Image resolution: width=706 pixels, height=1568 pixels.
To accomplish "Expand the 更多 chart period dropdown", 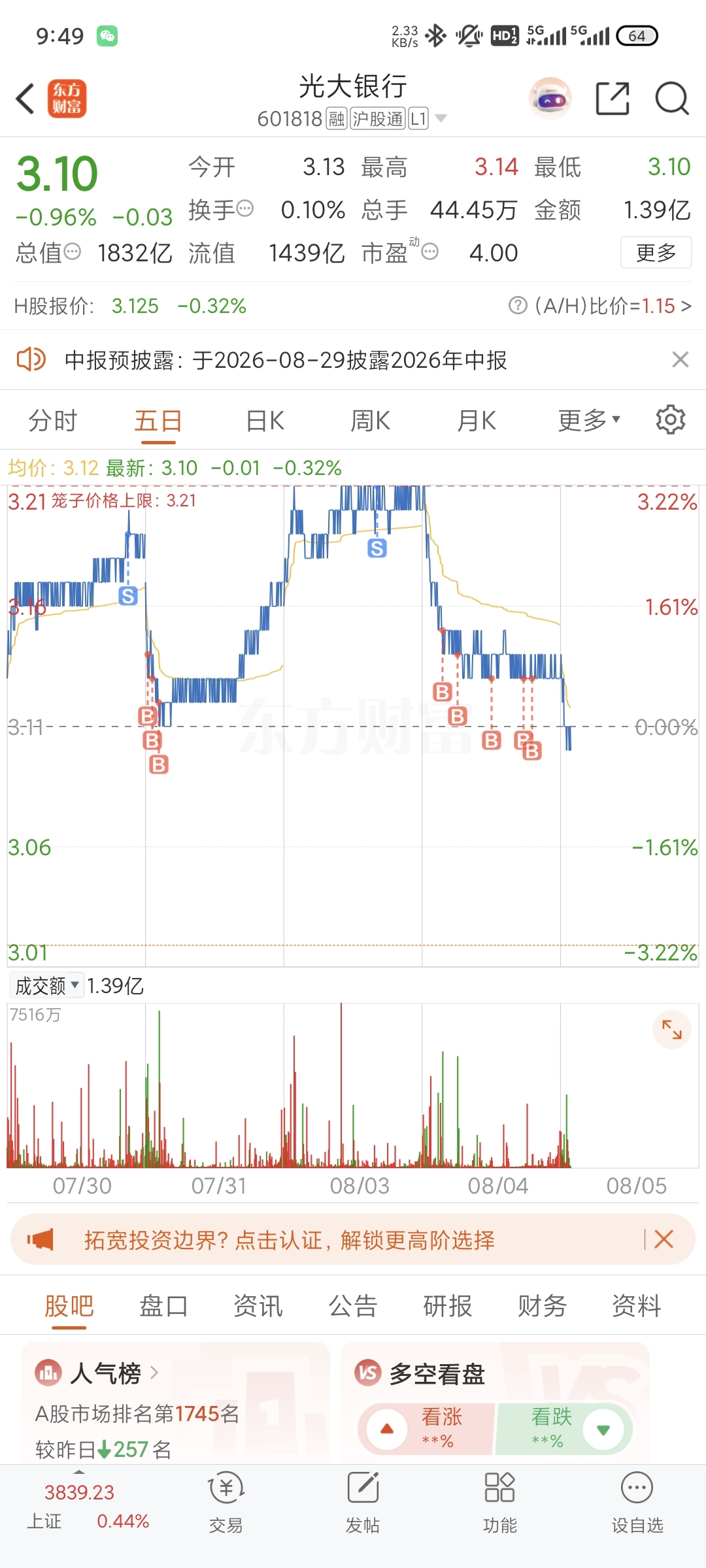I will tap(589, 421).
